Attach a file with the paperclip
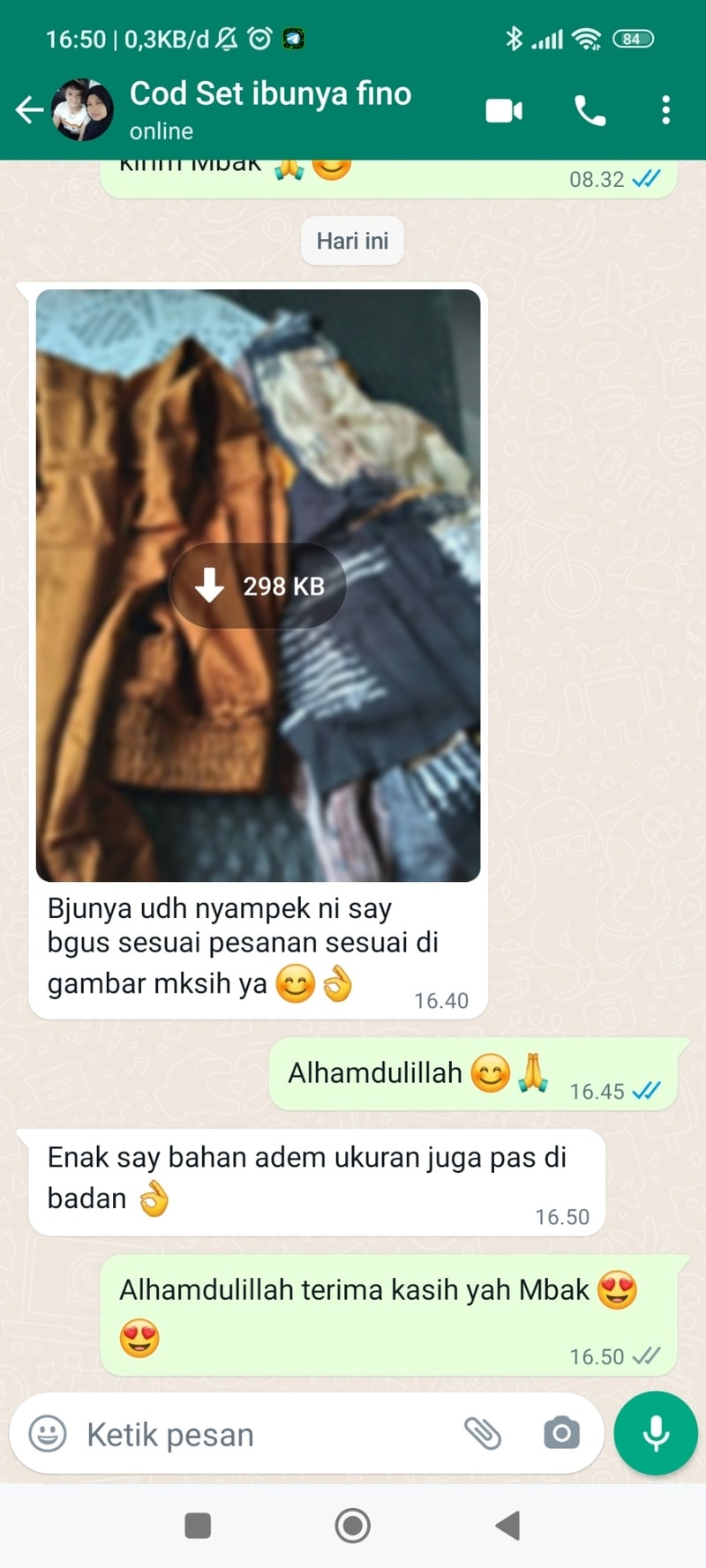 coord(483,1433)
